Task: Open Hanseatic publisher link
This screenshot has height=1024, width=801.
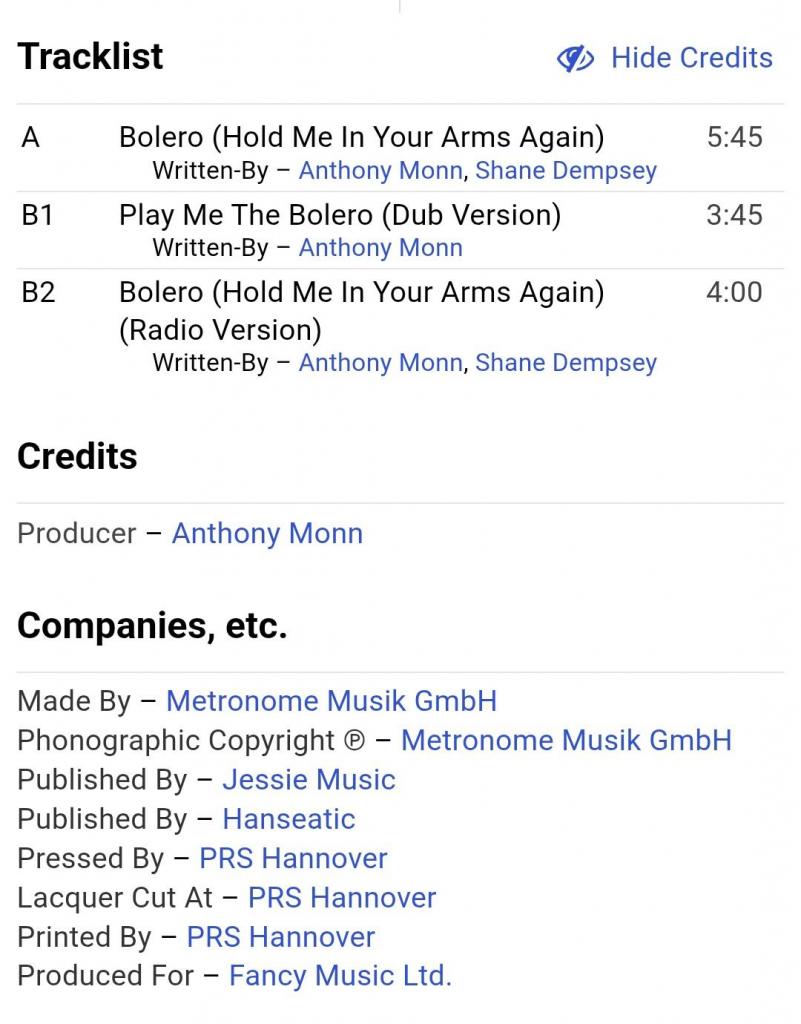Action: coord(289,819)
